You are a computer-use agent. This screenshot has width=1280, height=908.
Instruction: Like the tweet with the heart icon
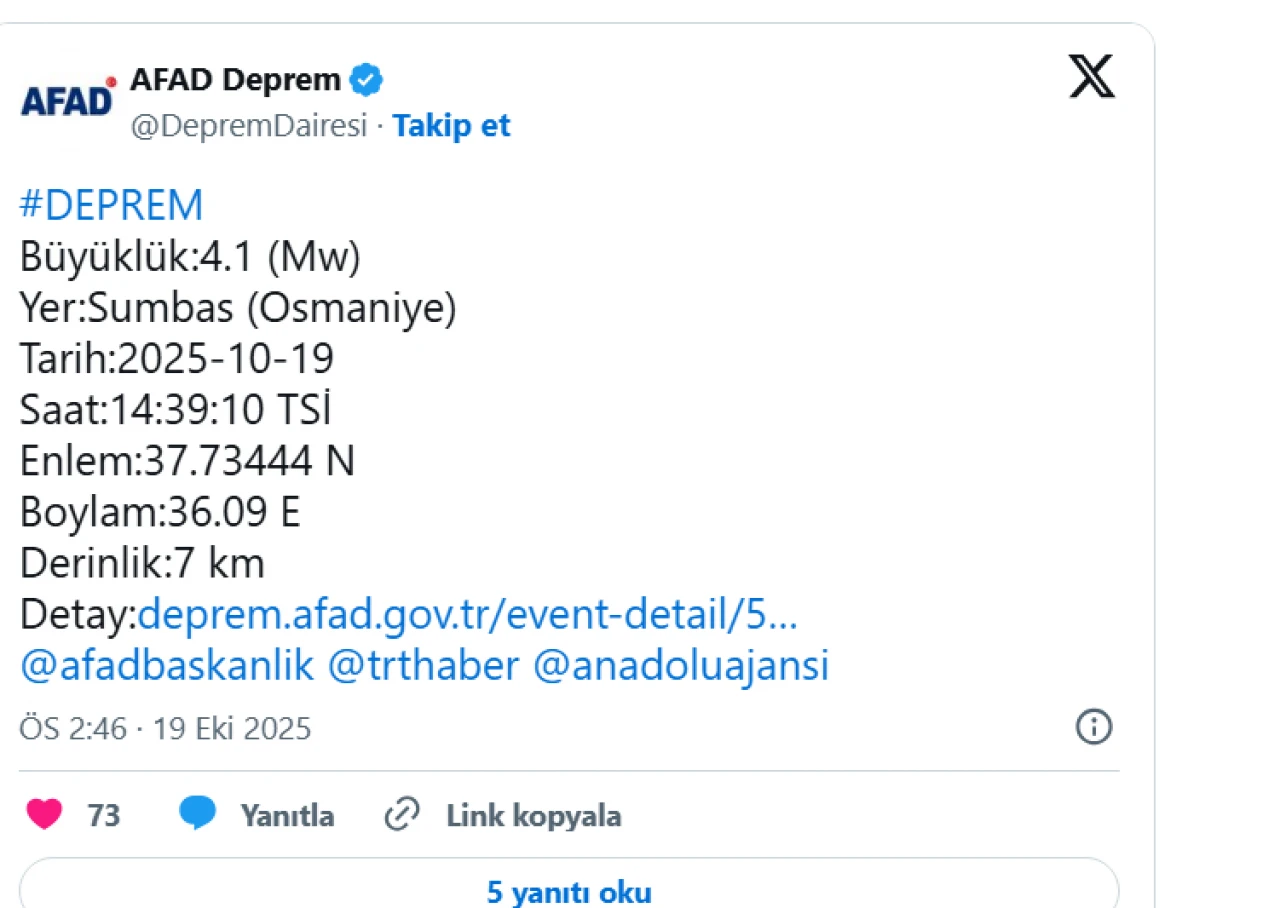44,815
